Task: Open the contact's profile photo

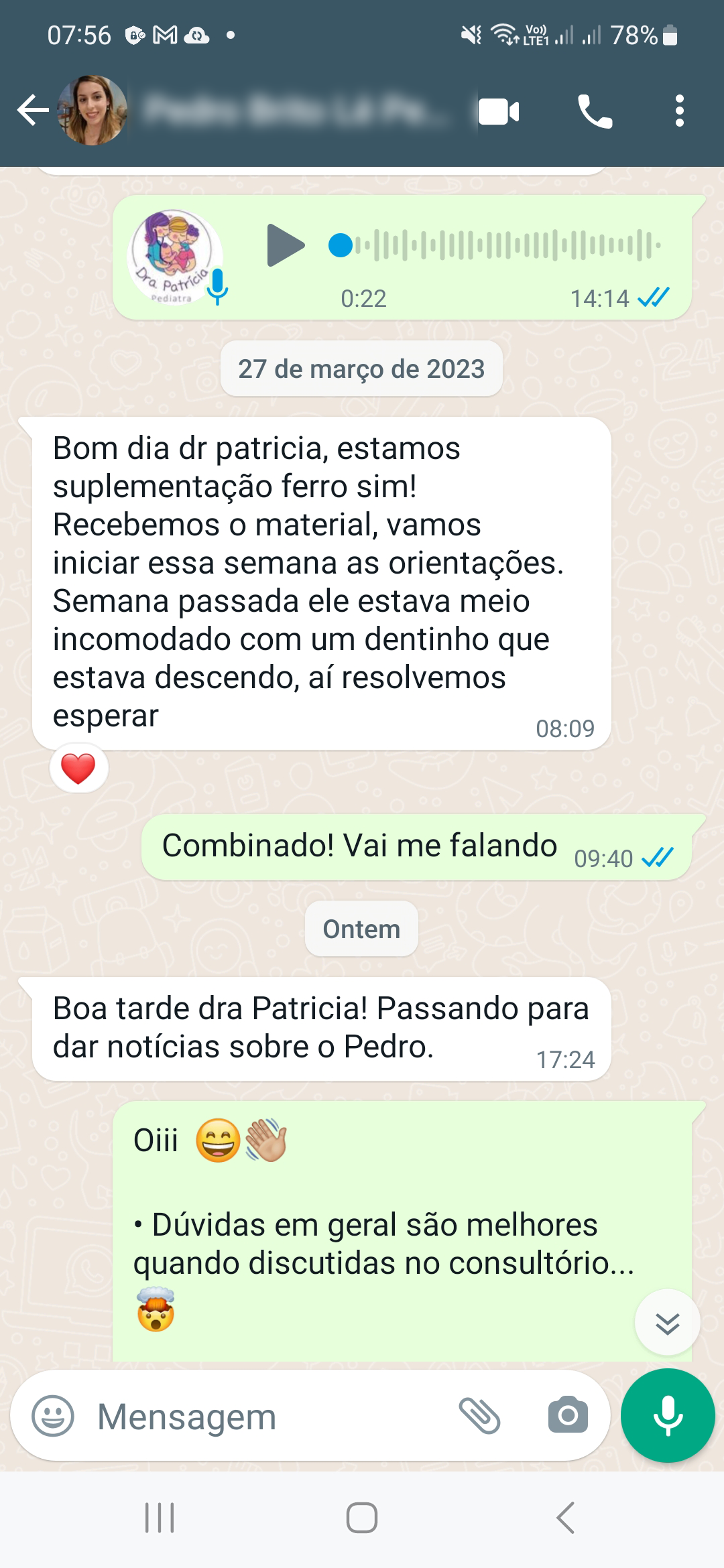Action: tap(93, 111)
